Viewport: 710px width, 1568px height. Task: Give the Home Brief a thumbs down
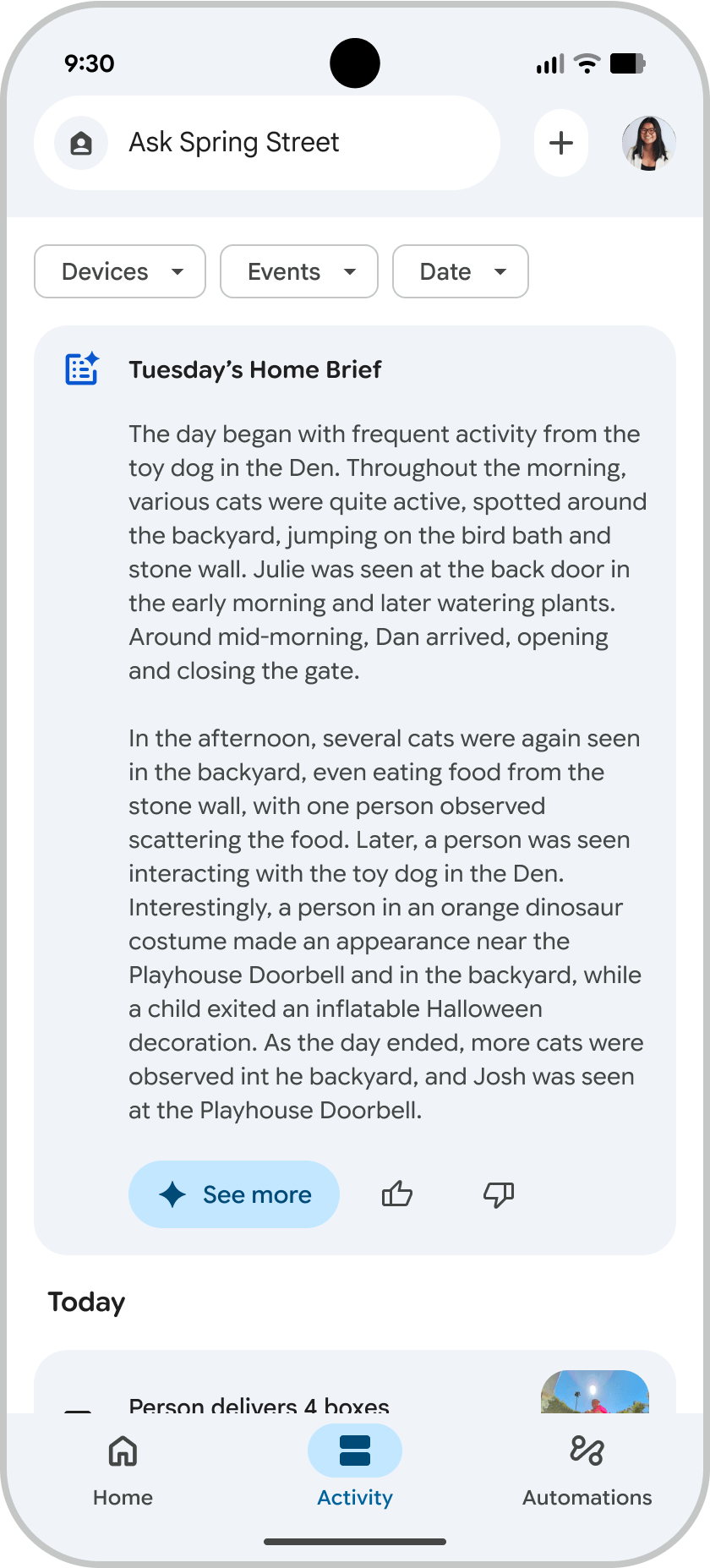click(x=499, y=1194)
